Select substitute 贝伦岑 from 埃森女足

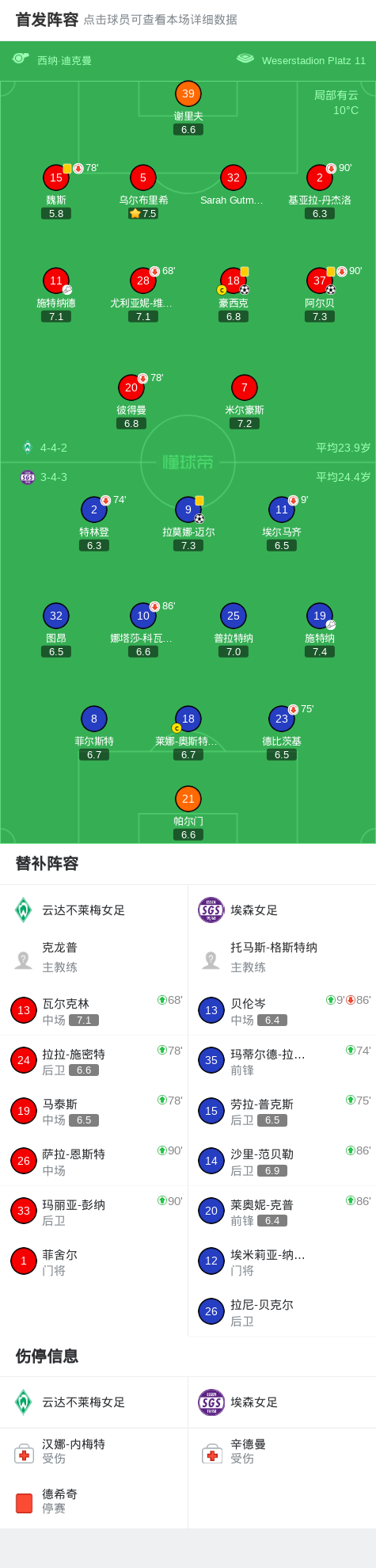[282, 1010]
